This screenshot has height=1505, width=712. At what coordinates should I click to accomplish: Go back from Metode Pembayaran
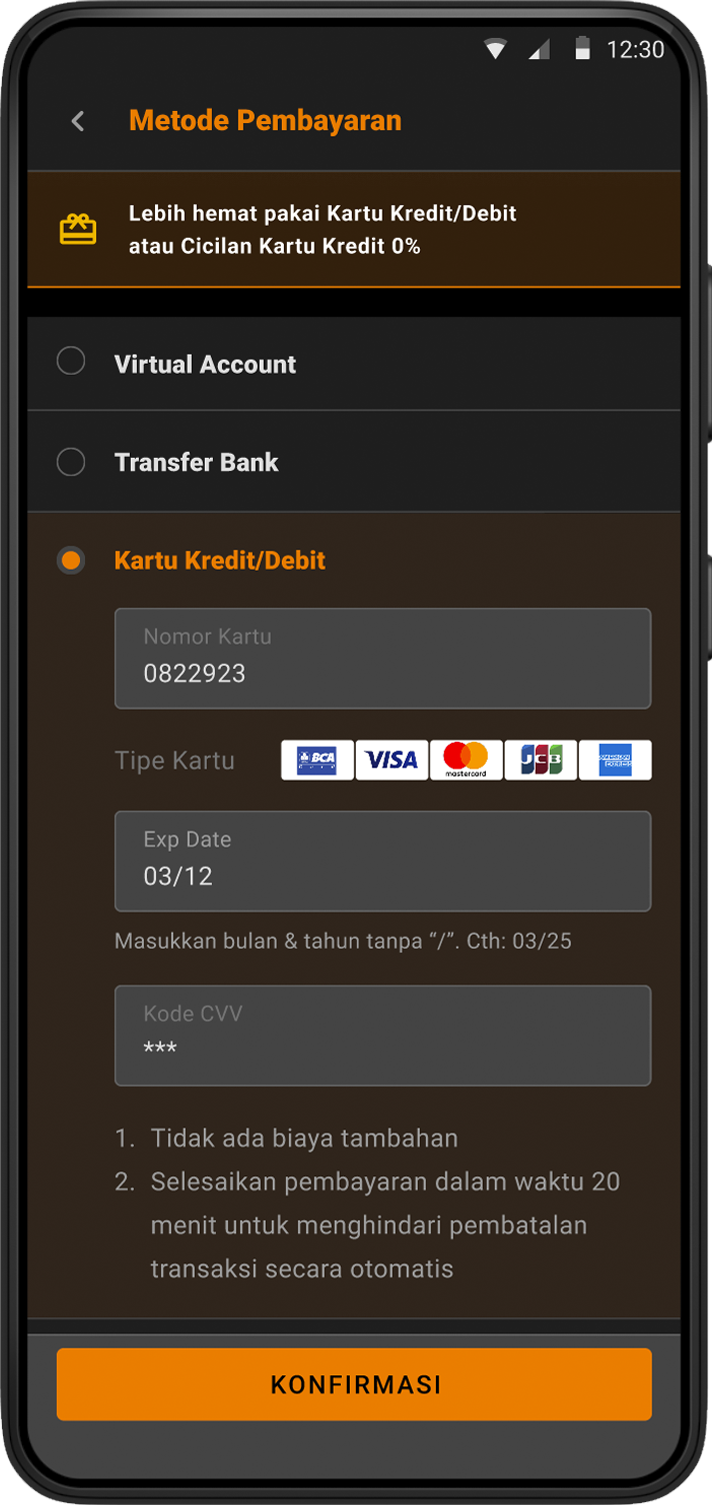[x=78, y=121]
